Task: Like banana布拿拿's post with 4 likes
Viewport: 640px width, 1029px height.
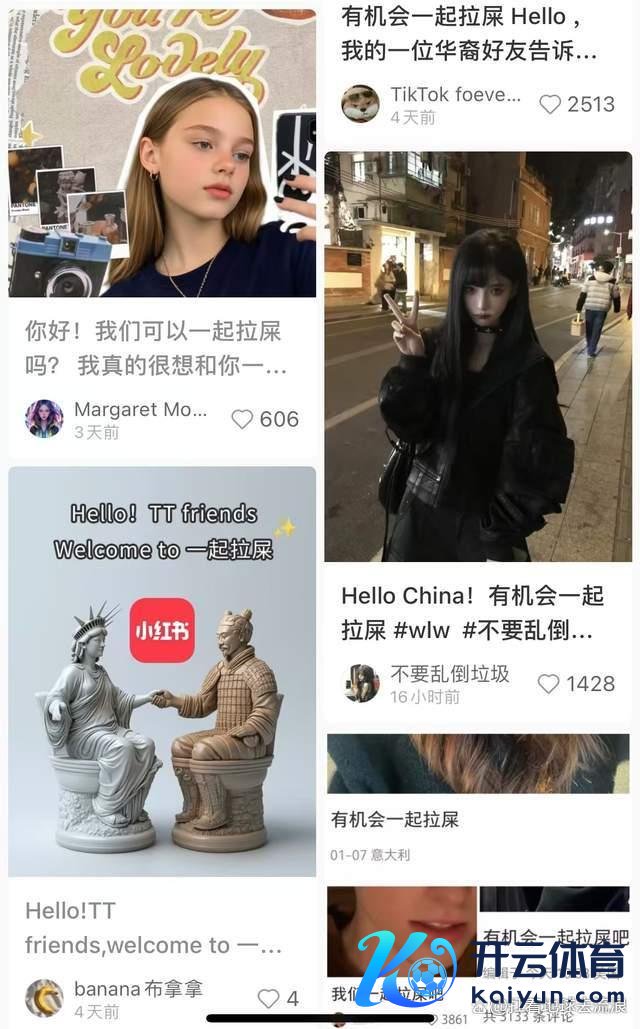Action: click(268, 998)
